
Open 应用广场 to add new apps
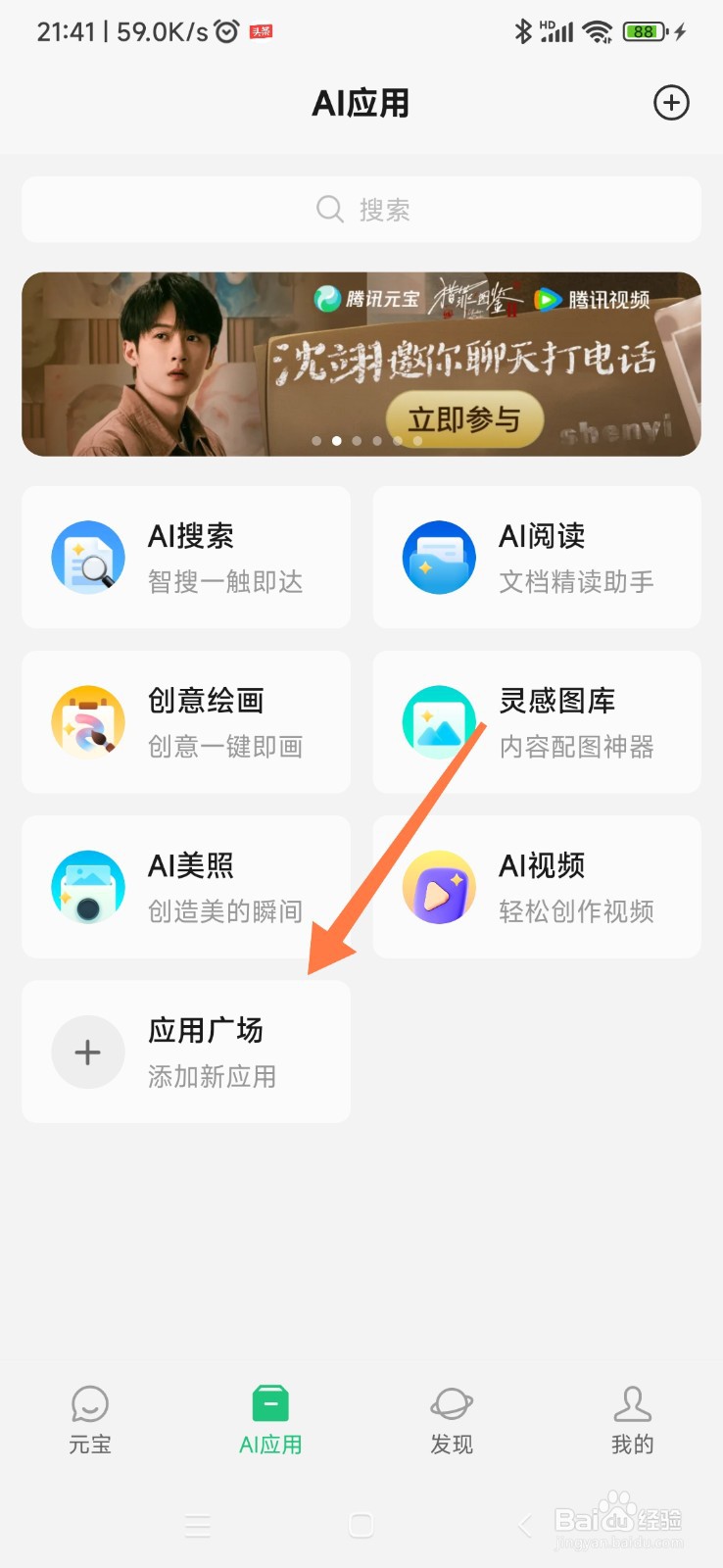tap(186, 1052)
